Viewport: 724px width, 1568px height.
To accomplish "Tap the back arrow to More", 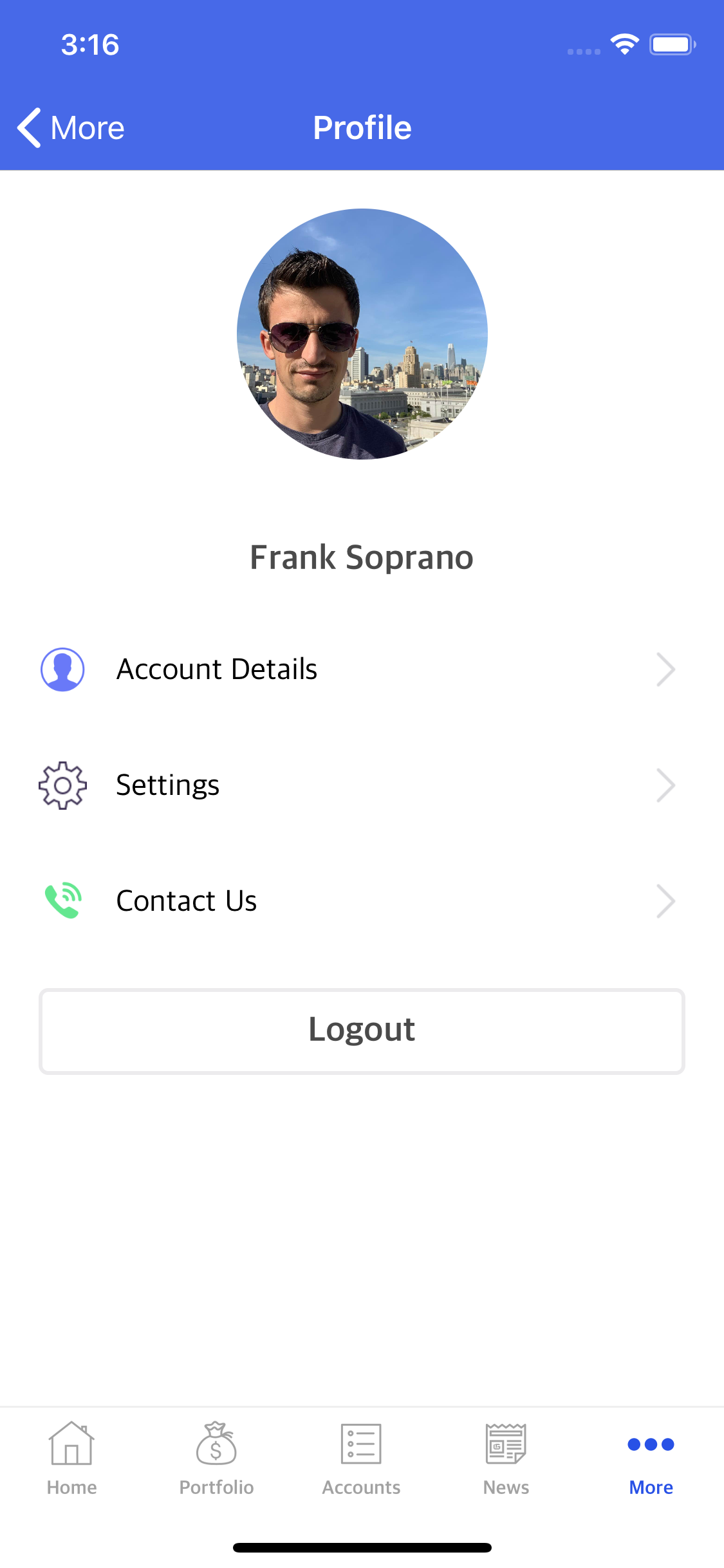I will click(x=29, y=127).
